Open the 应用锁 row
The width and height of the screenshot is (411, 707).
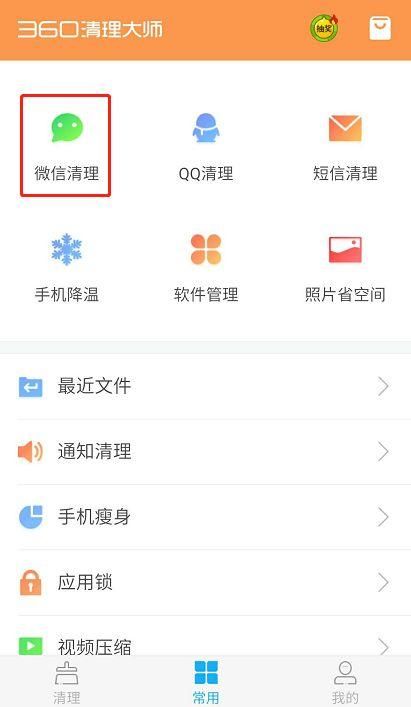point(206,583)
